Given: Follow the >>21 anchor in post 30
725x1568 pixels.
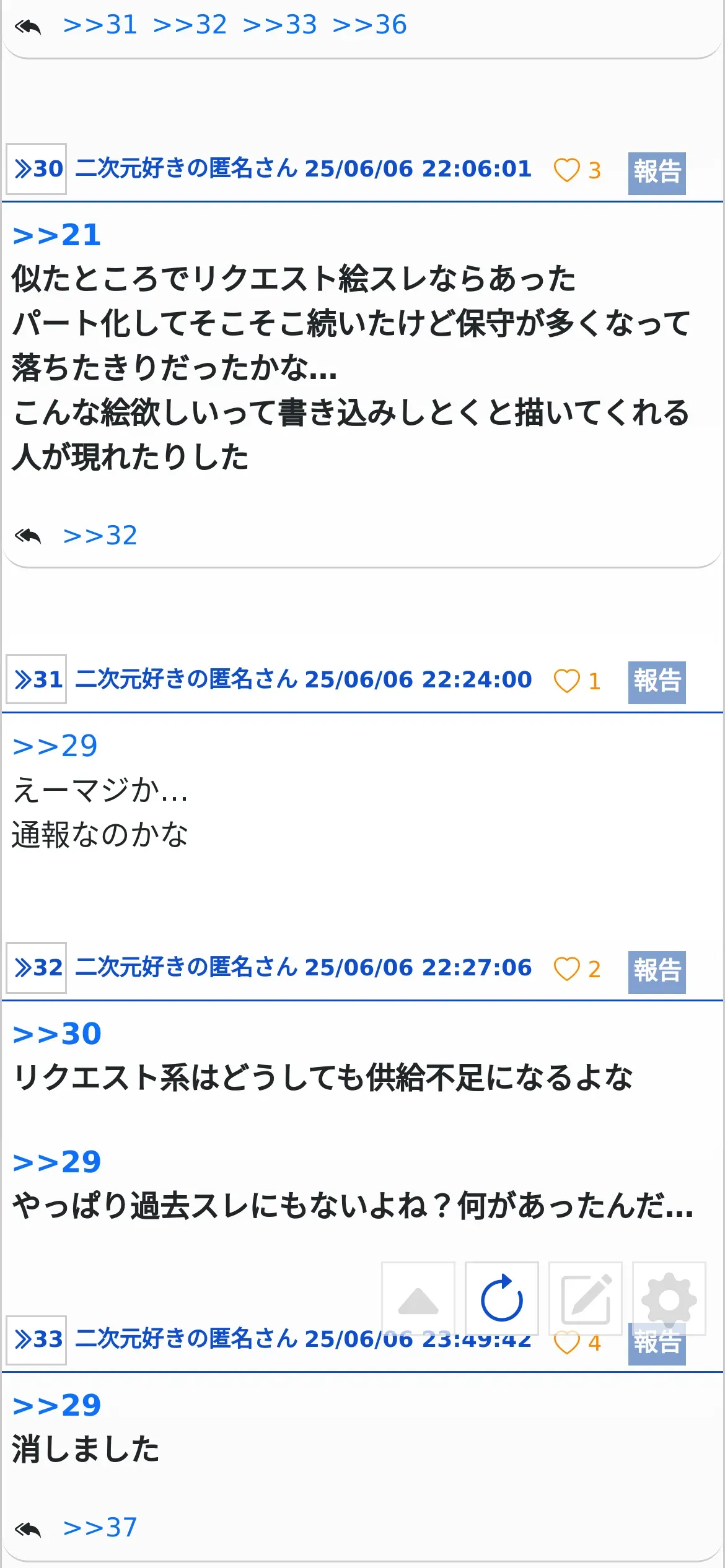Looking at the screenshot, I should (x=56, y=235).
